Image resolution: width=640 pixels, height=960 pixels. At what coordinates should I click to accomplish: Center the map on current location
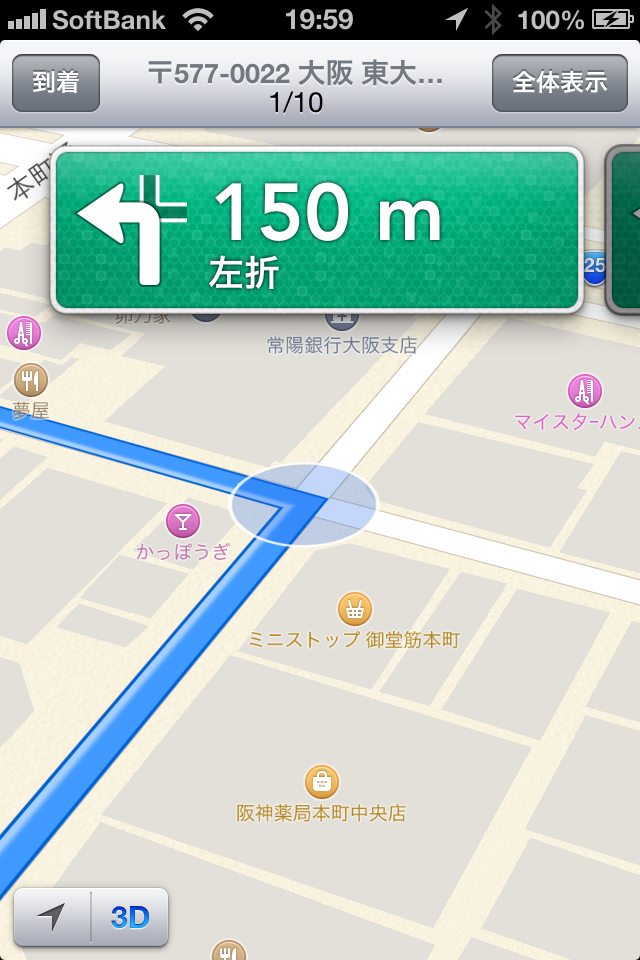coord(52,917)
